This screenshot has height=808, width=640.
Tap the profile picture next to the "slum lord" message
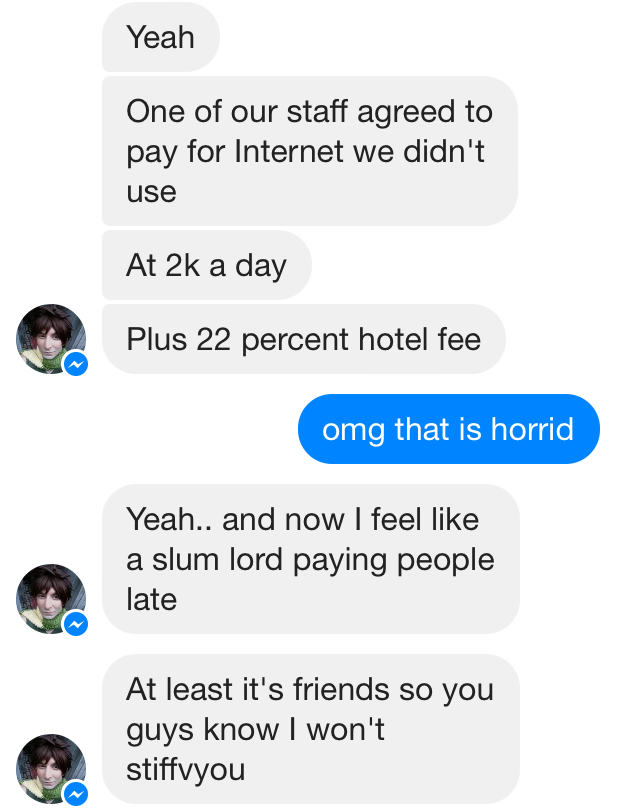click(51, 599)
